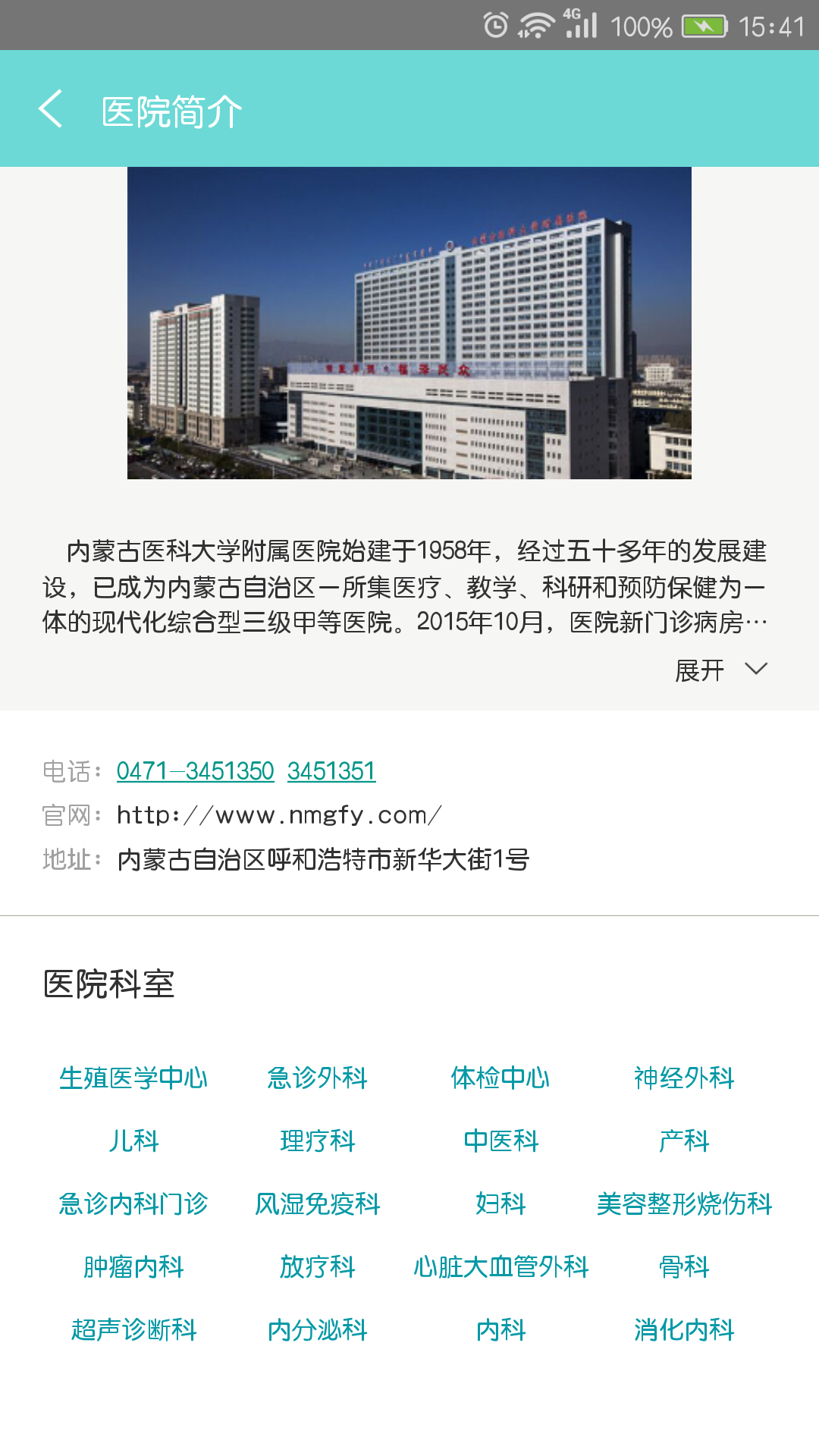This screenshot has width=819, height=1456.
Task: Go back from 医院简介 page
Action: 51,109
